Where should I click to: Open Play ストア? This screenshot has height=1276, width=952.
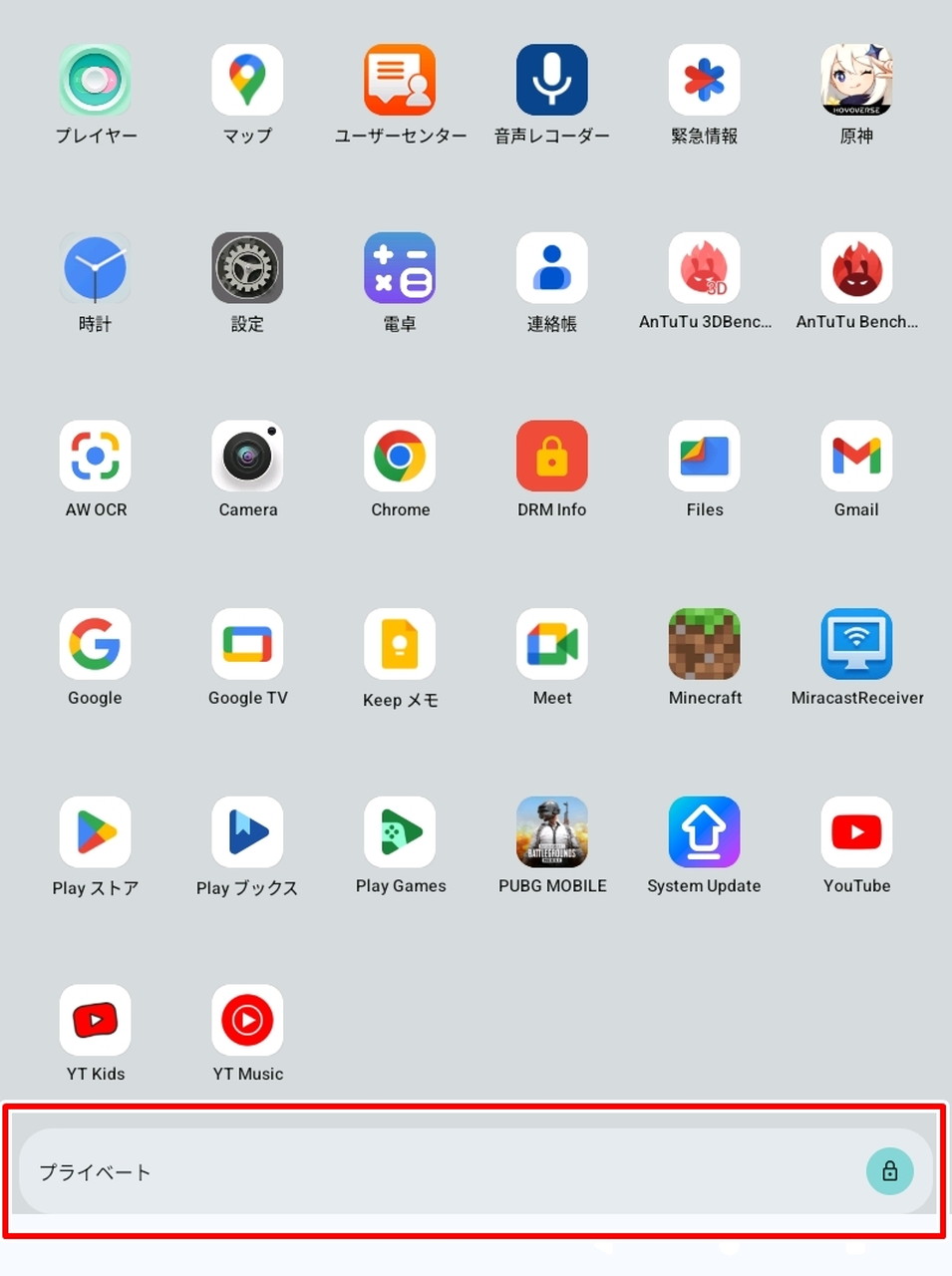[95, 832]
